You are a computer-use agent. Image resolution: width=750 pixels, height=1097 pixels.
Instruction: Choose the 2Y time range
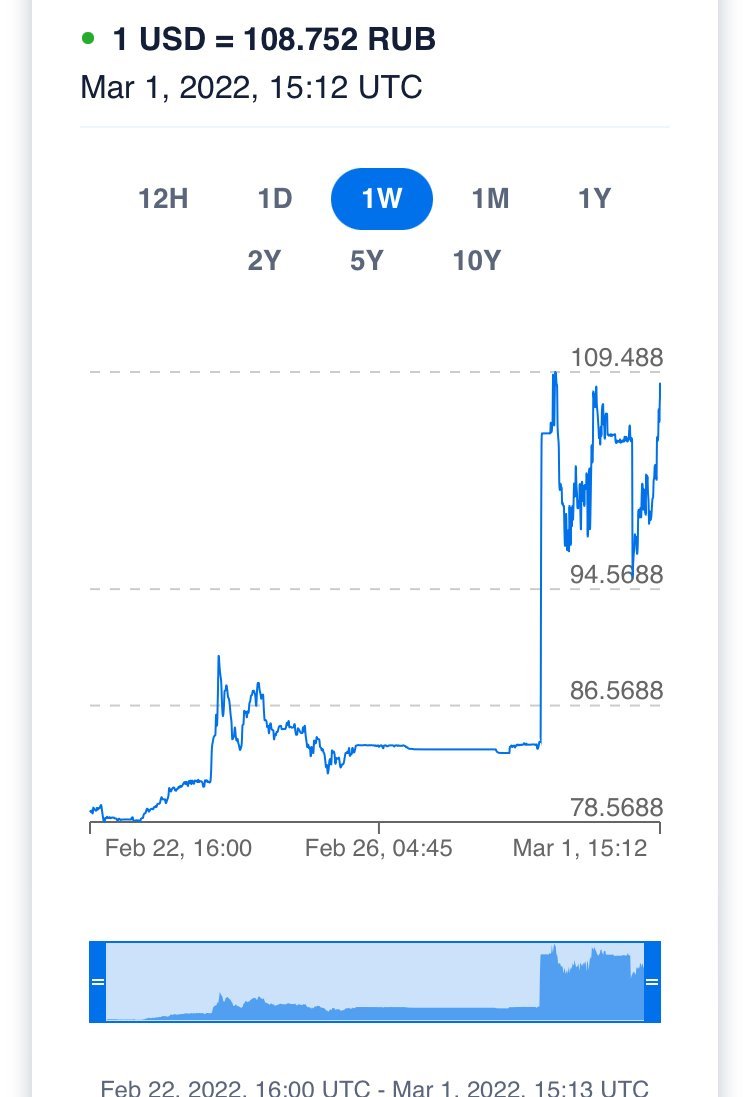(265, 261)
